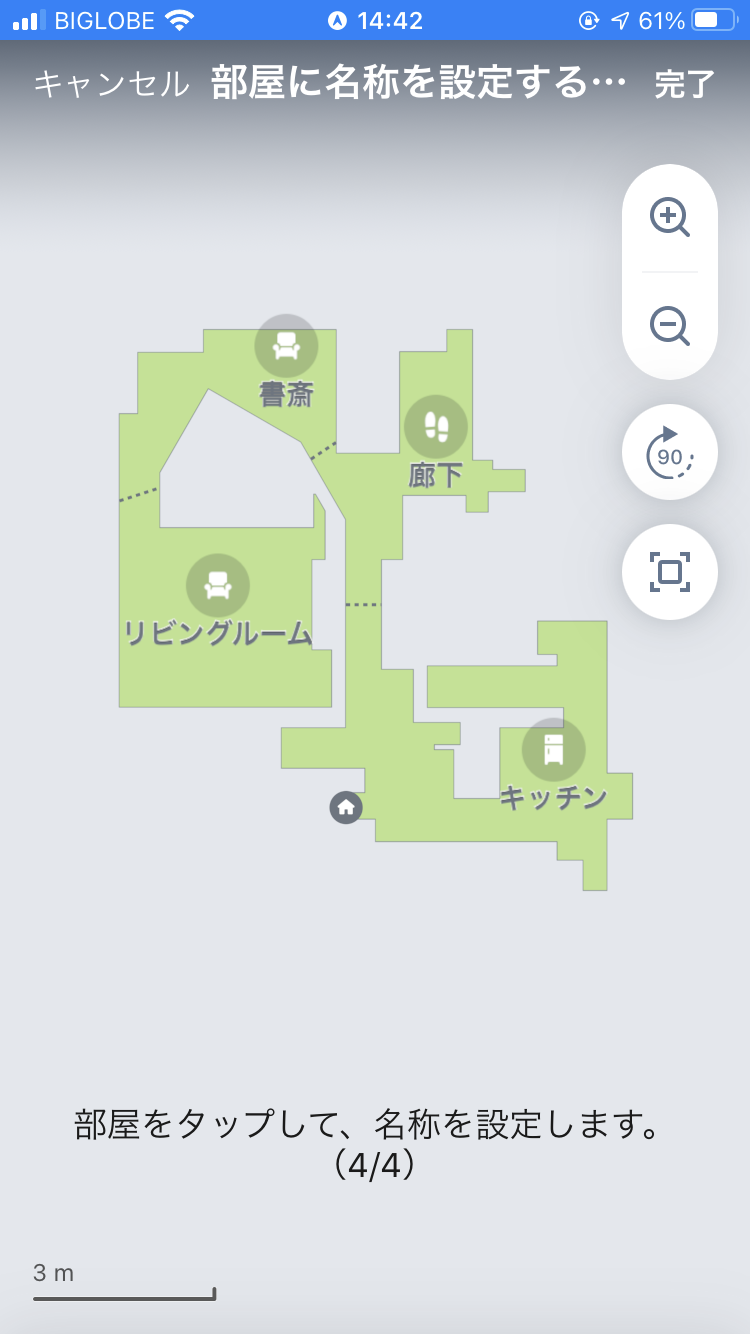Fit the whole map to screen
The image size is (750, 1334).
669,572
